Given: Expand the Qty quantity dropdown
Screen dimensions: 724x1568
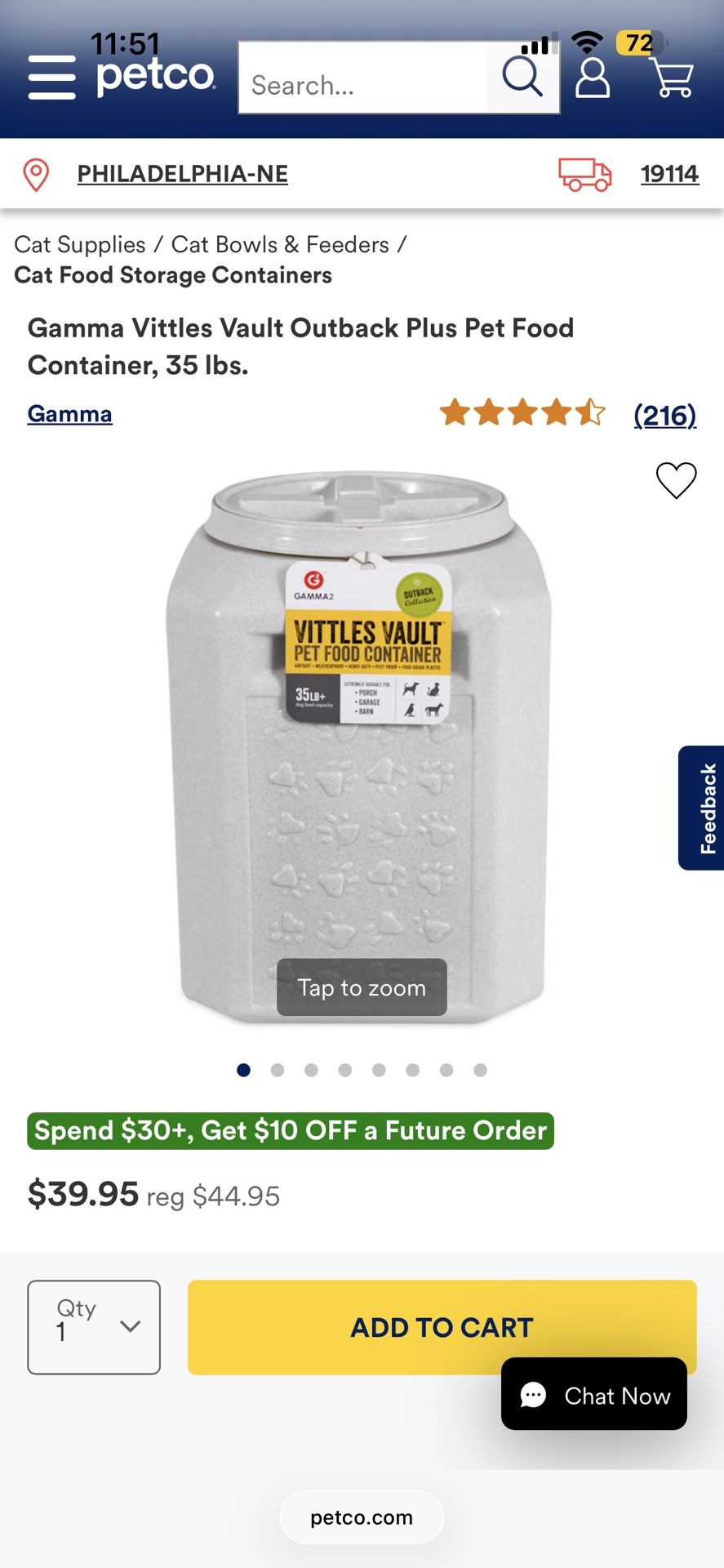Looking at the screenshot, I should 93,1326.
